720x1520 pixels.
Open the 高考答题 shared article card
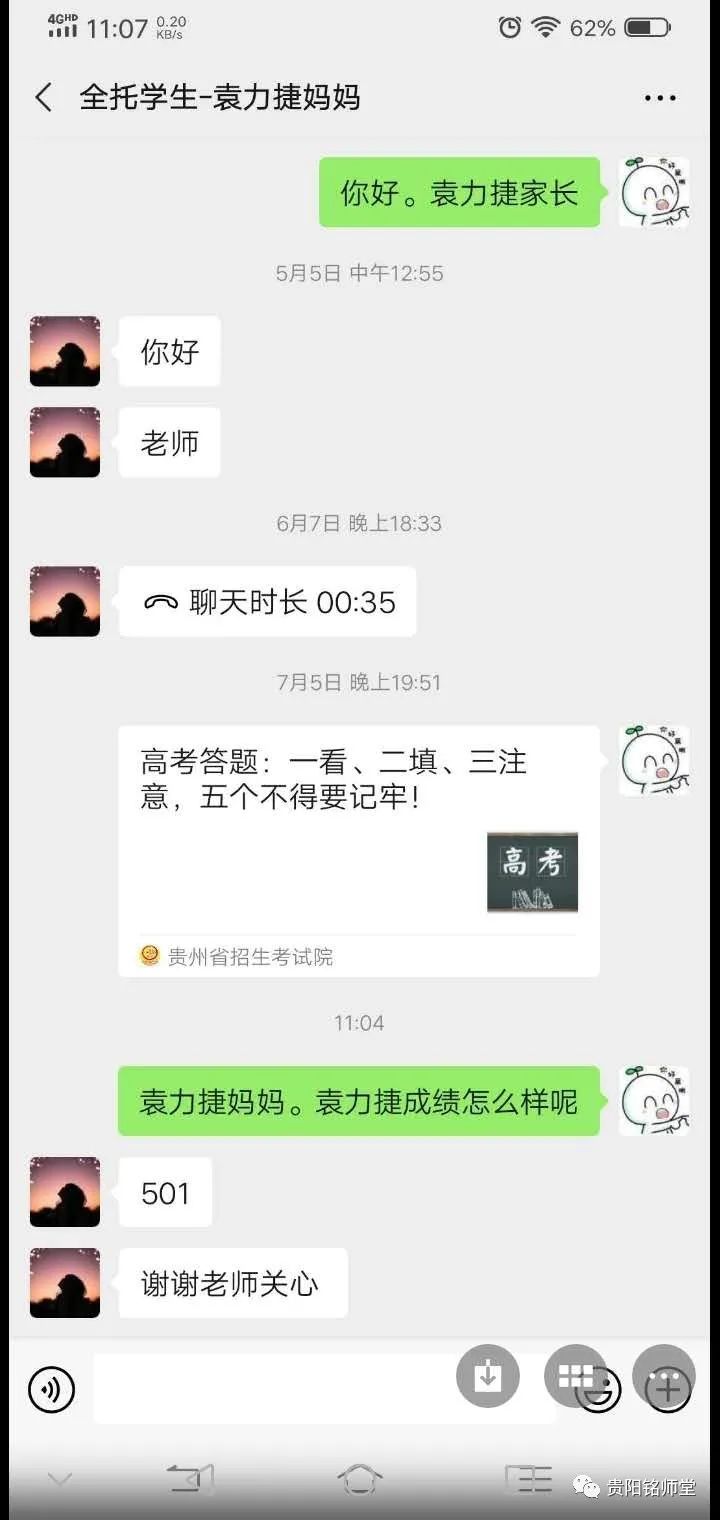click(x=359, y=850)
